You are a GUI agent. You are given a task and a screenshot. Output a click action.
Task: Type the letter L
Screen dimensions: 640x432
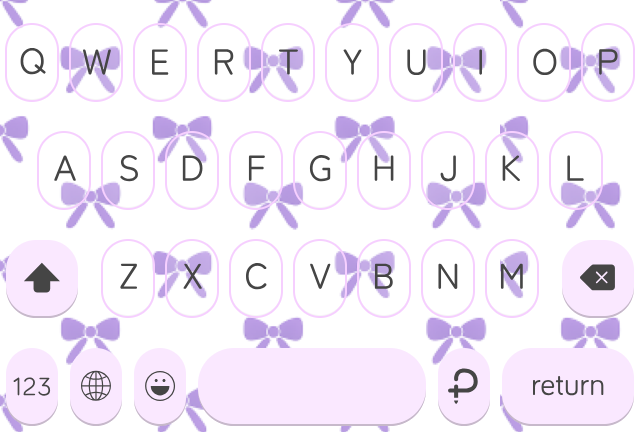tap(575, 170)
